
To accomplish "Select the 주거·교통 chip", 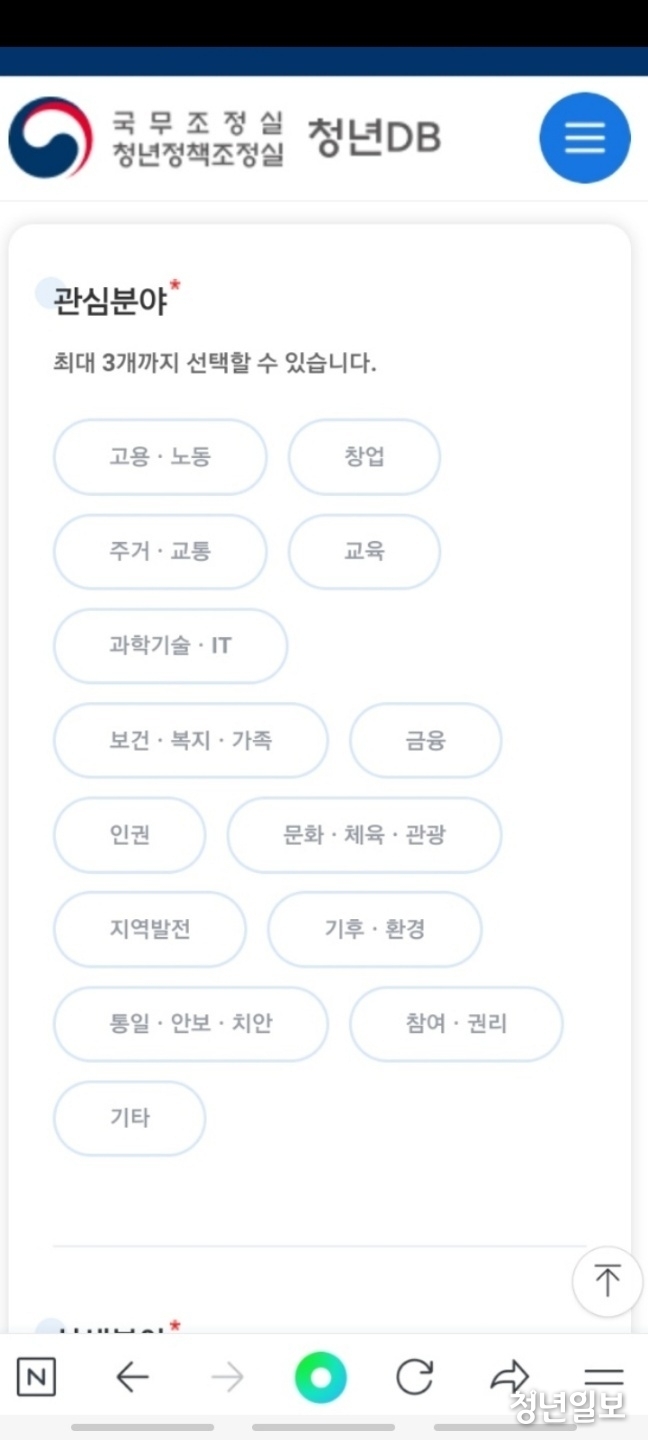I will pos(160,552).
